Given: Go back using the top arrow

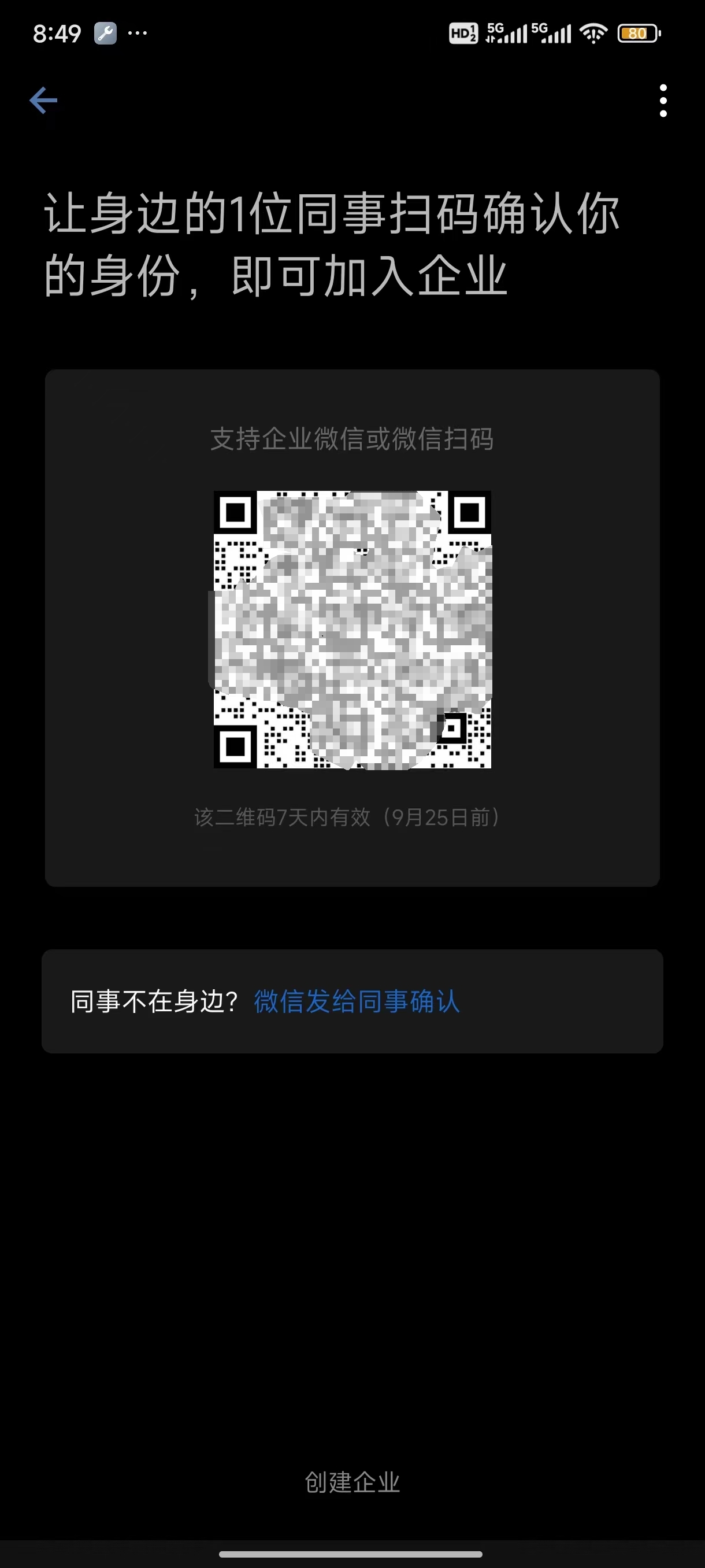Looking at the screenshot, I should pos(43,101).
